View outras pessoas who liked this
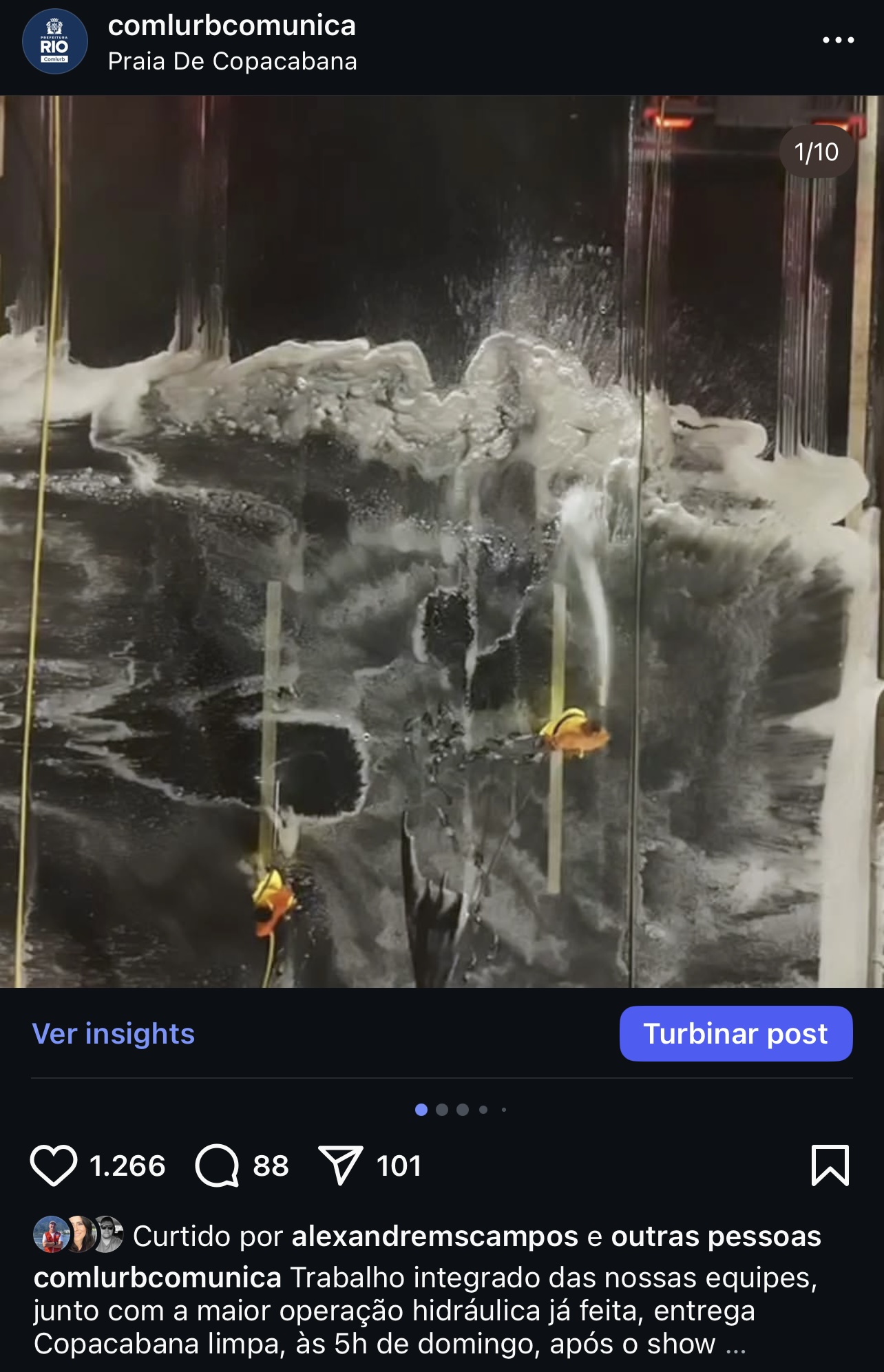The width and height of the screenshot is (884, 1372). 716,1236
